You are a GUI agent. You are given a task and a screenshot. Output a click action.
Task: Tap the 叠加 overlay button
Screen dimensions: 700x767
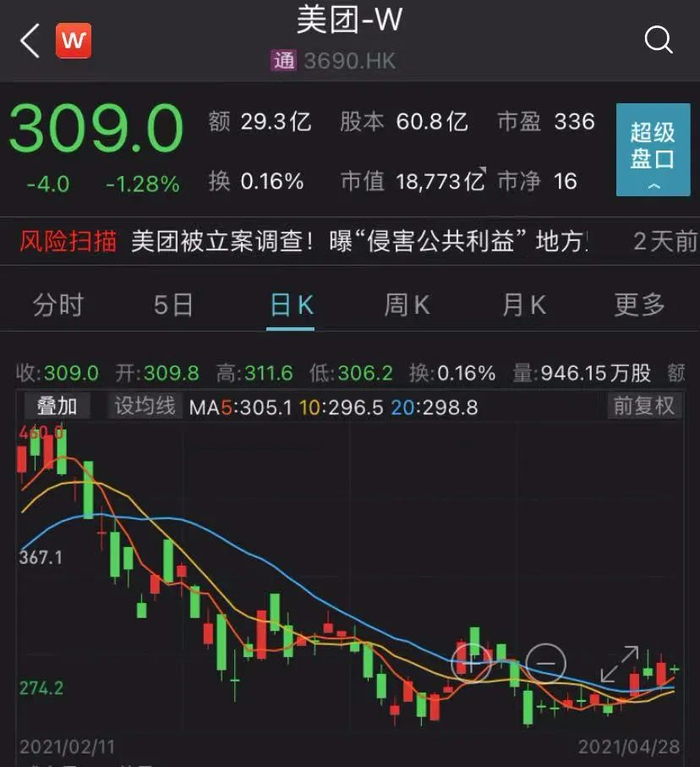56,406
